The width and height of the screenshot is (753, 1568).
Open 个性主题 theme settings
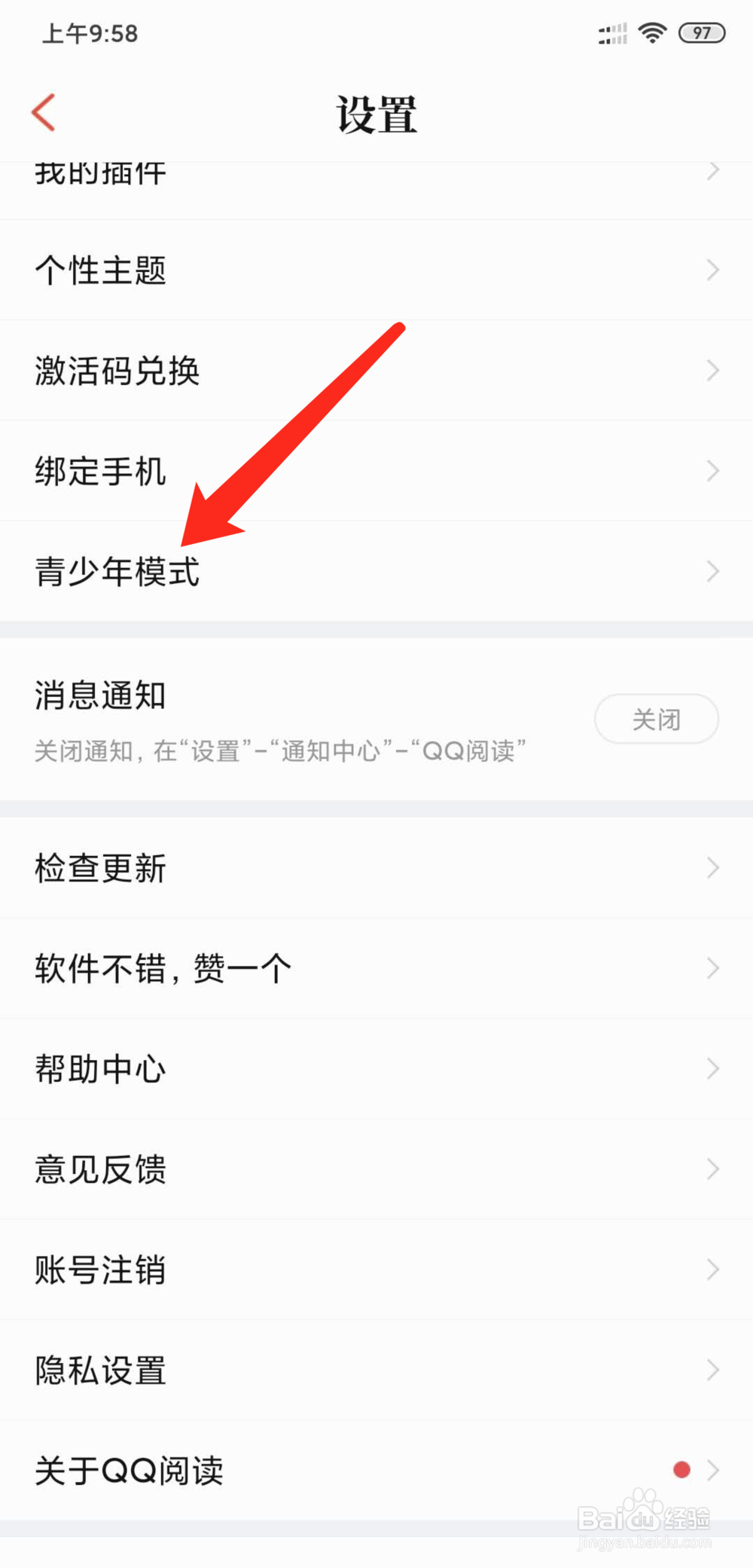tap(376, 270)
